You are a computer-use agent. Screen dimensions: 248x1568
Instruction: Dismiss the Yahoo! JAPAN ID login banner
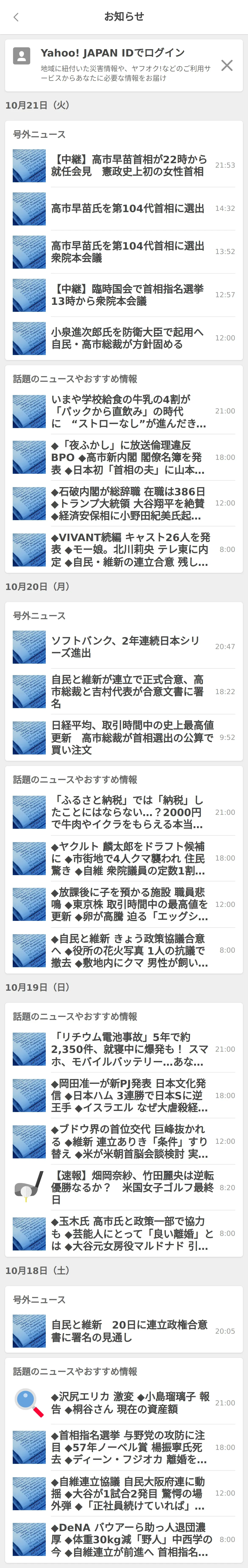click(x=227, y=65)
